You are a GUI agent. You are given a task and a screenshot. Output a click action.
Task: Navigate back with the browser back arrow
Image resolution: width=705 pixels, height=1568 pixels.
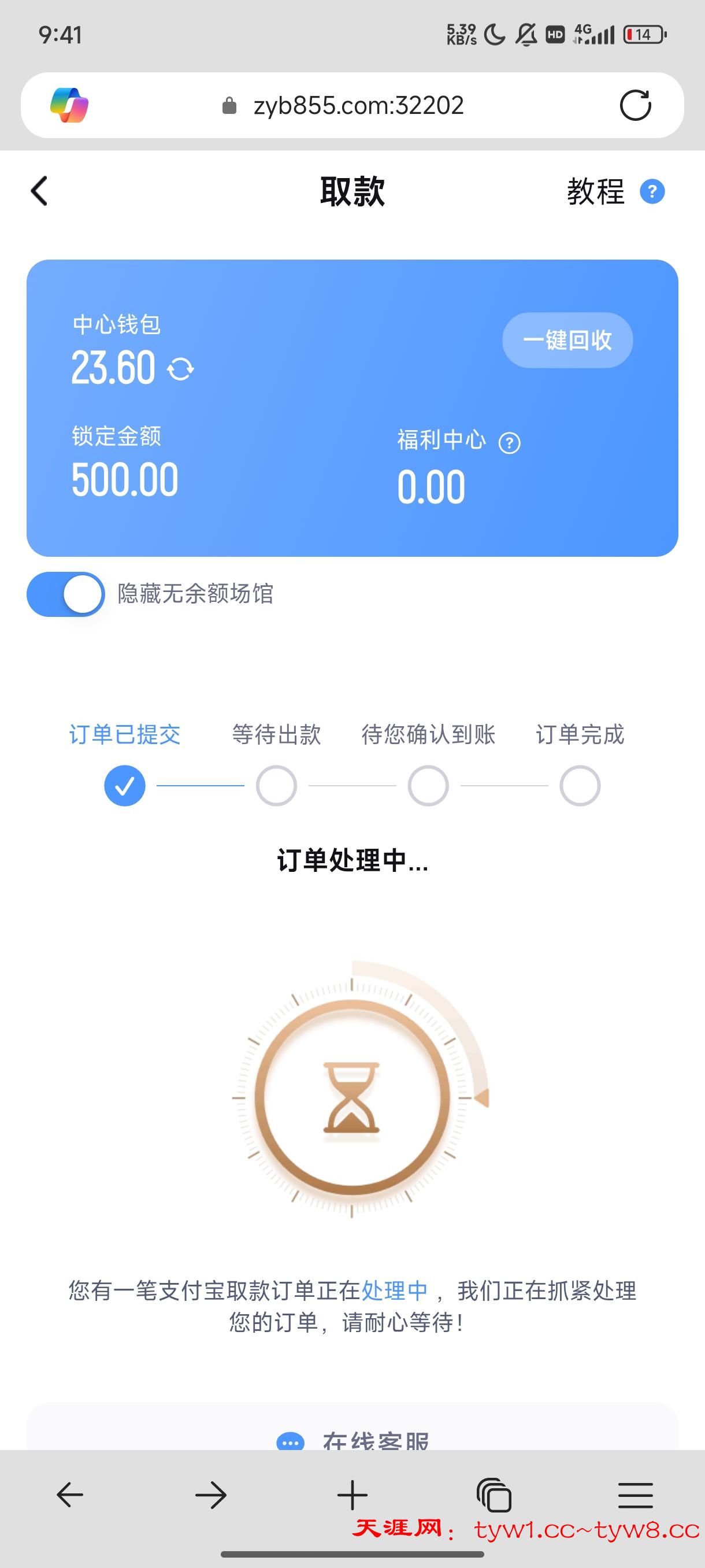70,1495
